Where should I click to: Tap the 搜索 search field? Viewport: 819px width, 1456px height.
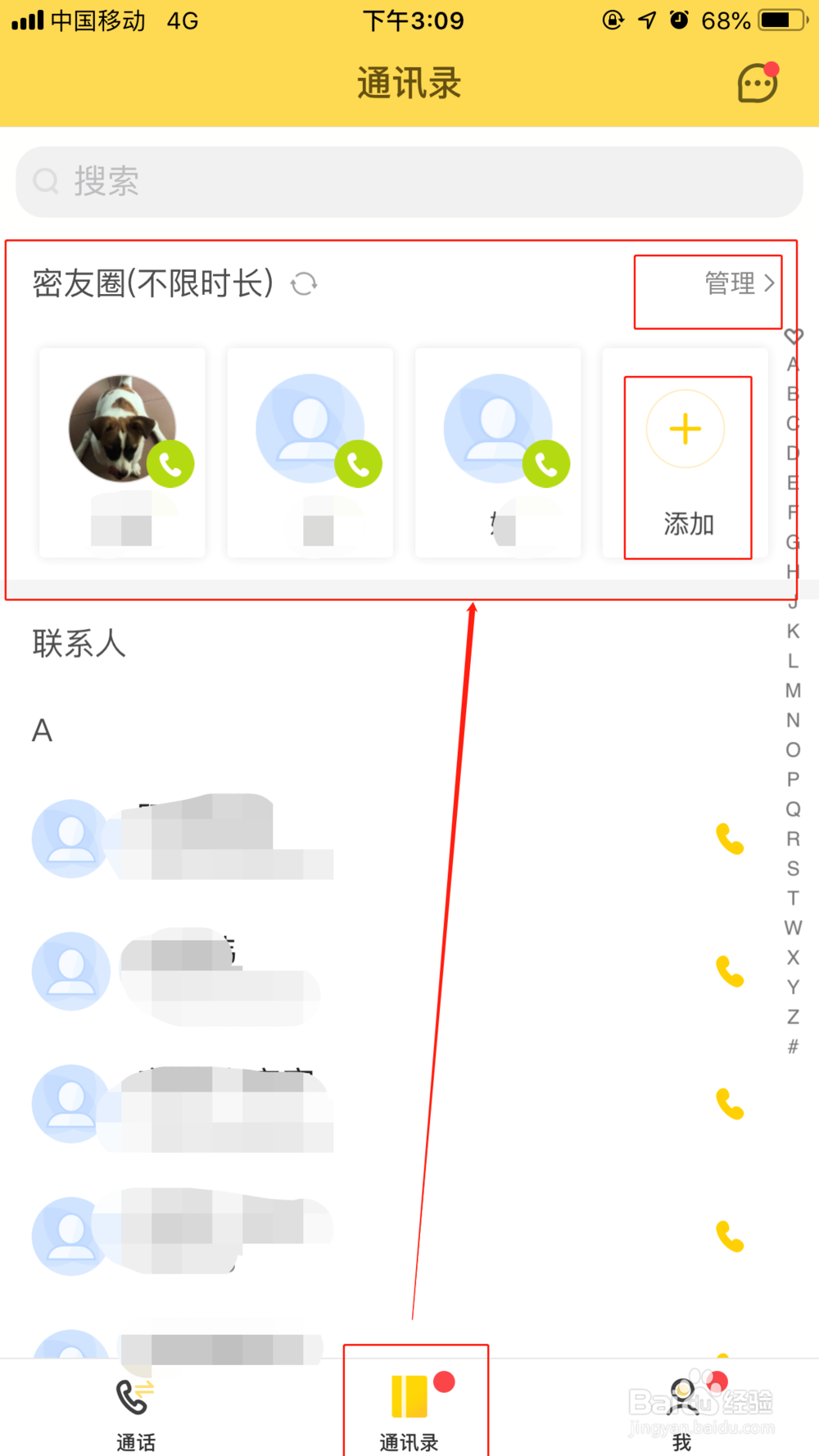(x=409, y=181)
